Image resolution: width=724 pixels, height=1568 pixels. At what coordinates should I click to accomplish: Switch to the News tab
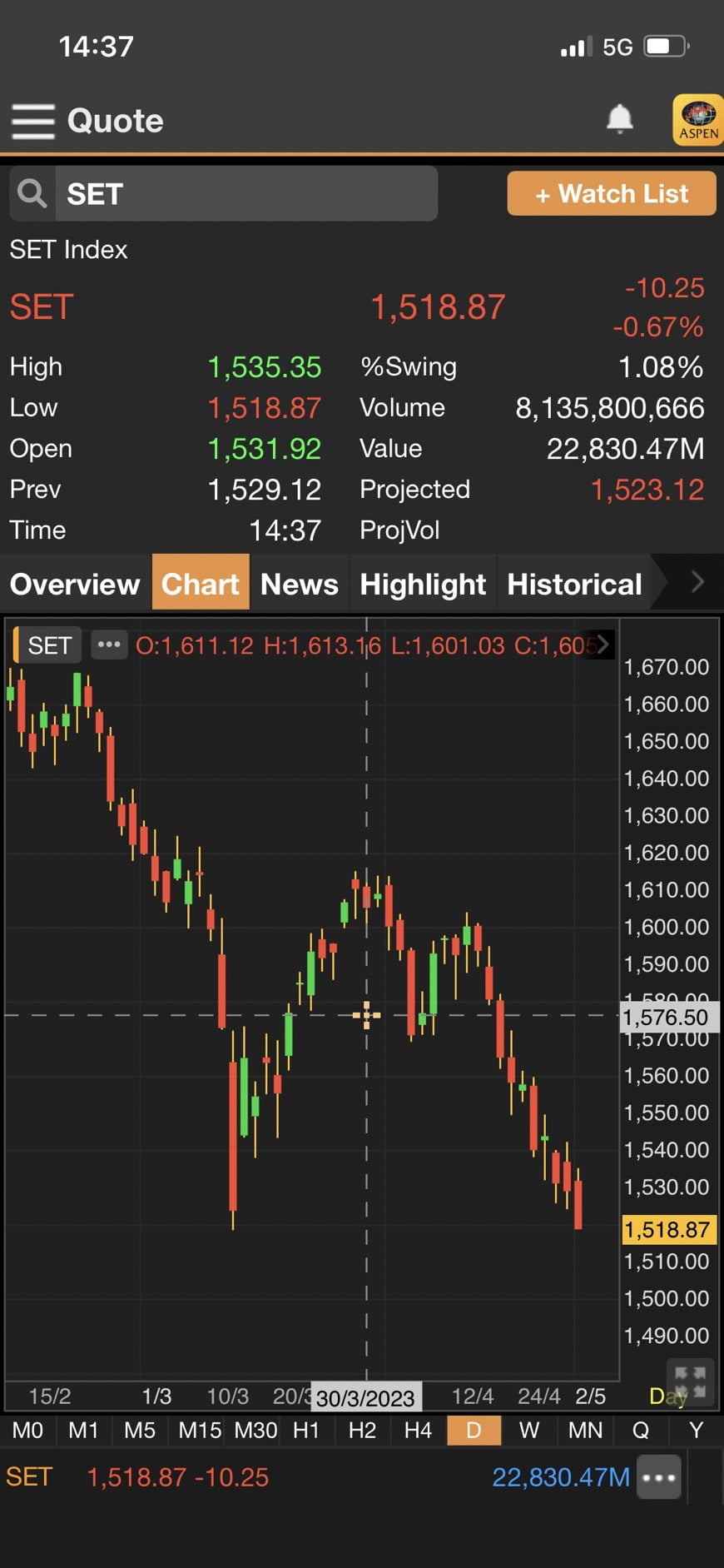click(299, 584)
